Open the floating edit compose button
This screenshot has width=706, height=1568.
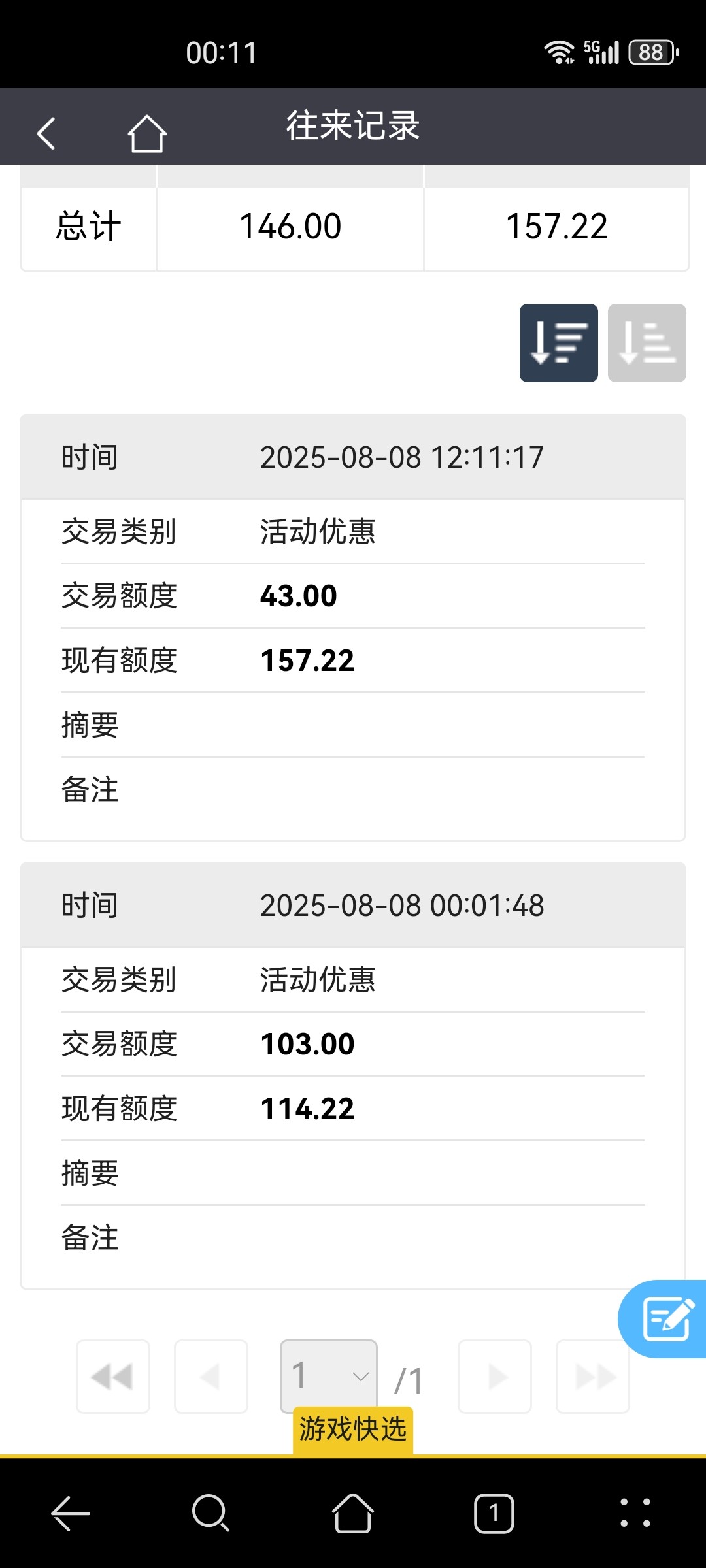[x=664, y=1318]
